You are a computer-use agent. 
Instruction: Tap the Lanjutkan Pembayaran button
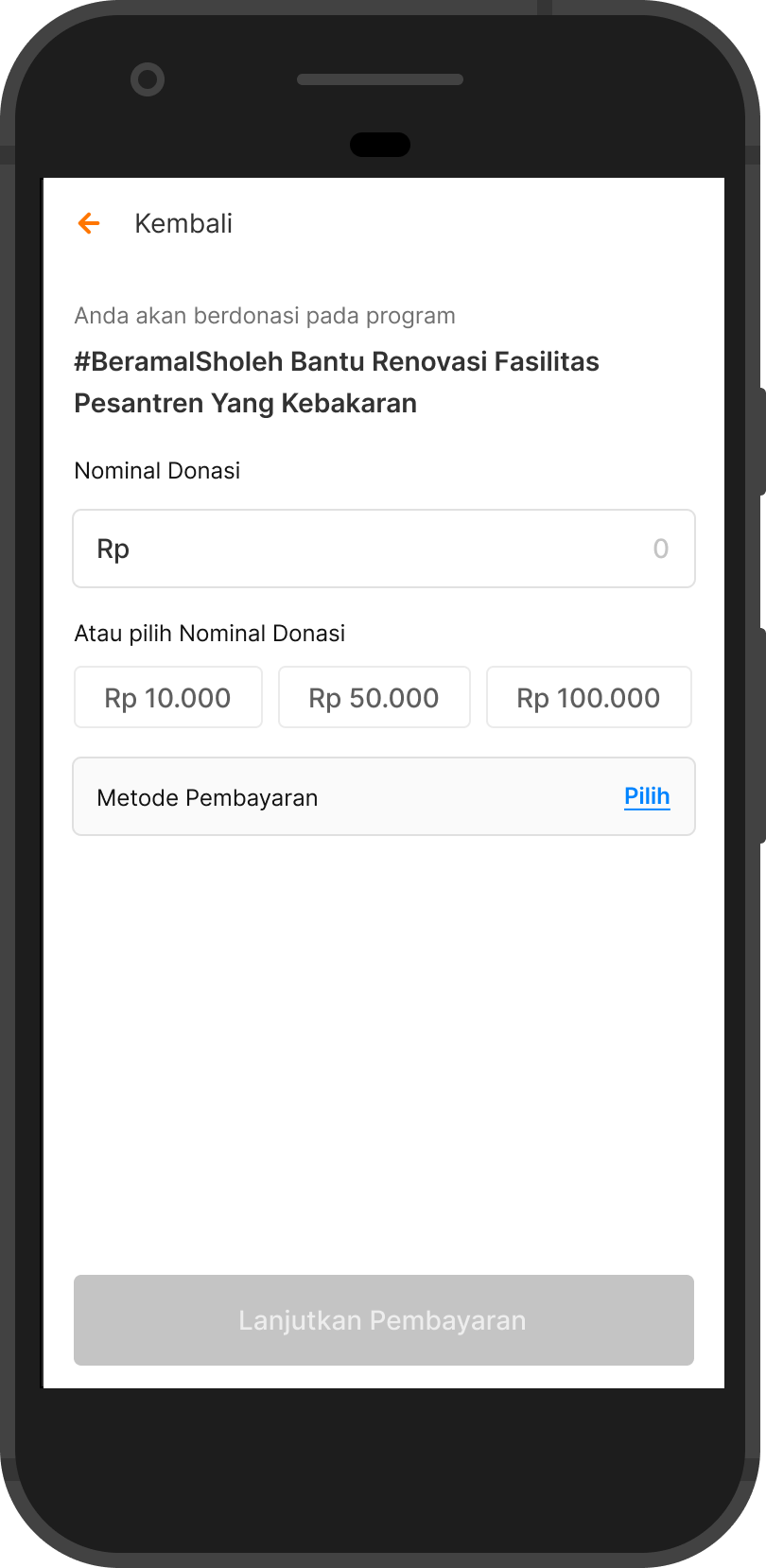pyautogui.click(x=383, y=1320)
